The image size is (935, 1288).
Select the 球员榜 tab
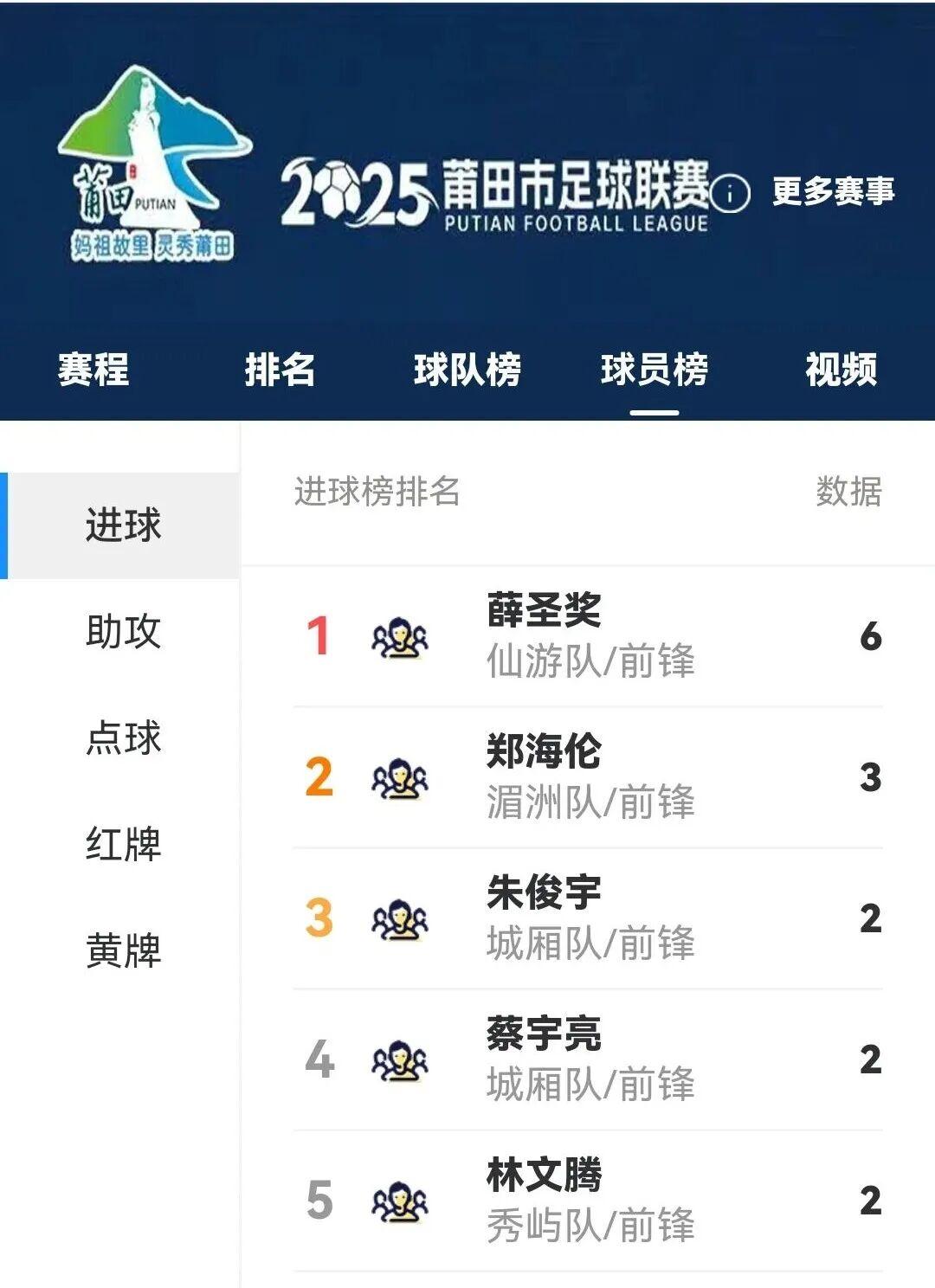pyautogui.click(x=654, y=370)
